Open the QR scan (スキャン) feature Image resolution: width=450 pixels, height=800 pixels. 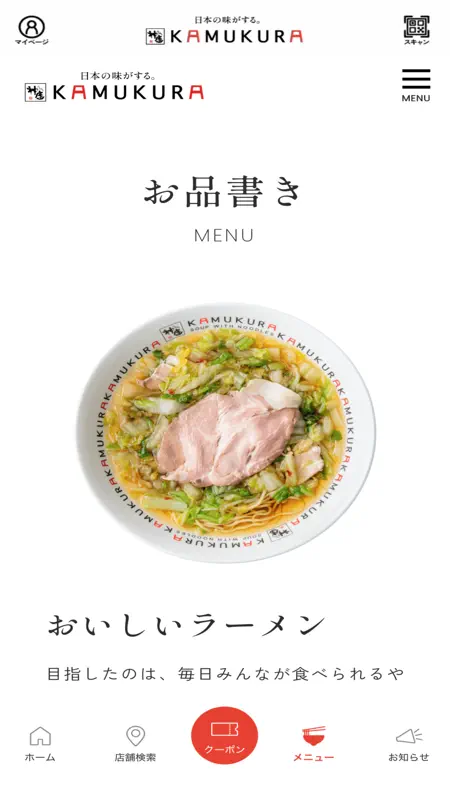[416, 30]
